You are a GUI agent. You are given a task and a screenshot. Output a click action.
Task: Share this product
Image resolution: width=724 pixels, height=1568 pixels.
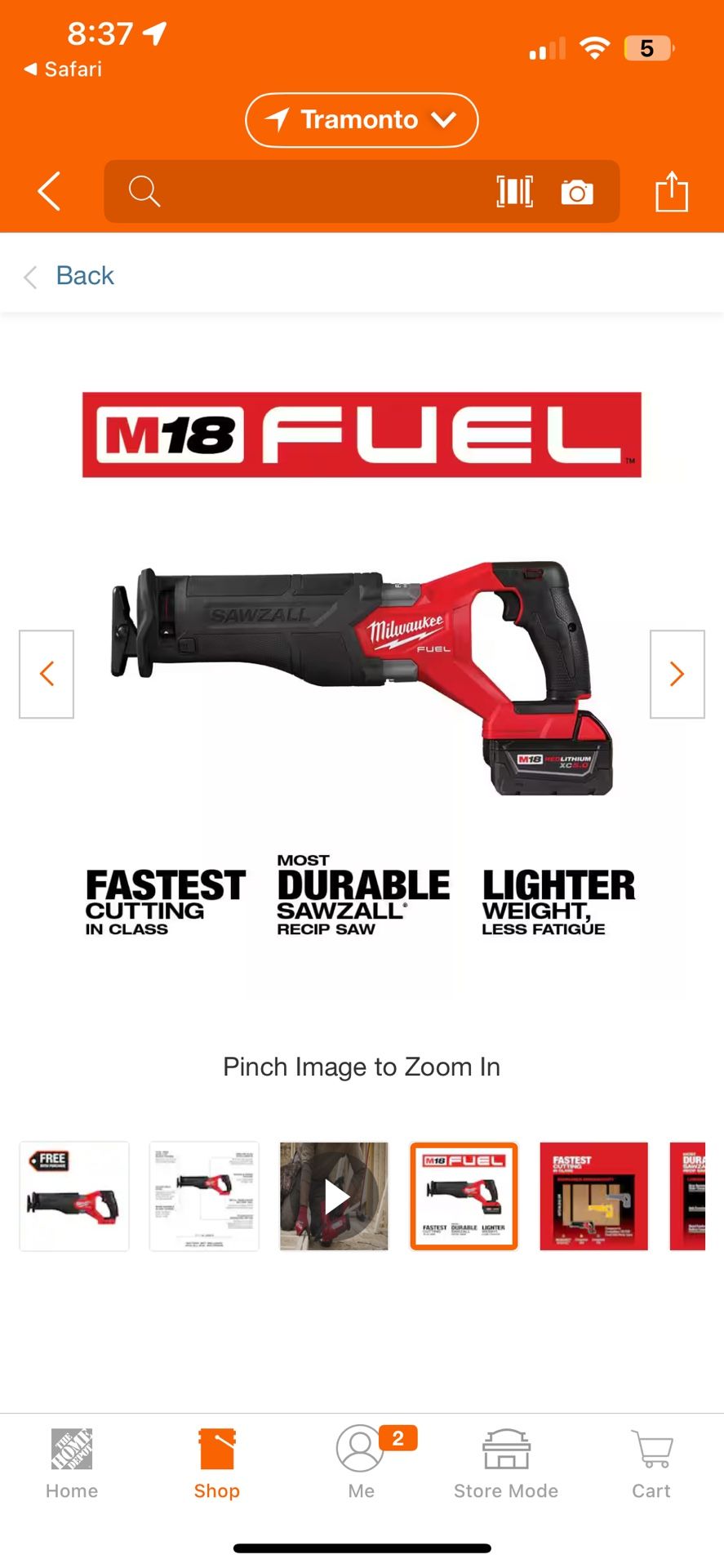pyautogui.click(x=672, y=192)
